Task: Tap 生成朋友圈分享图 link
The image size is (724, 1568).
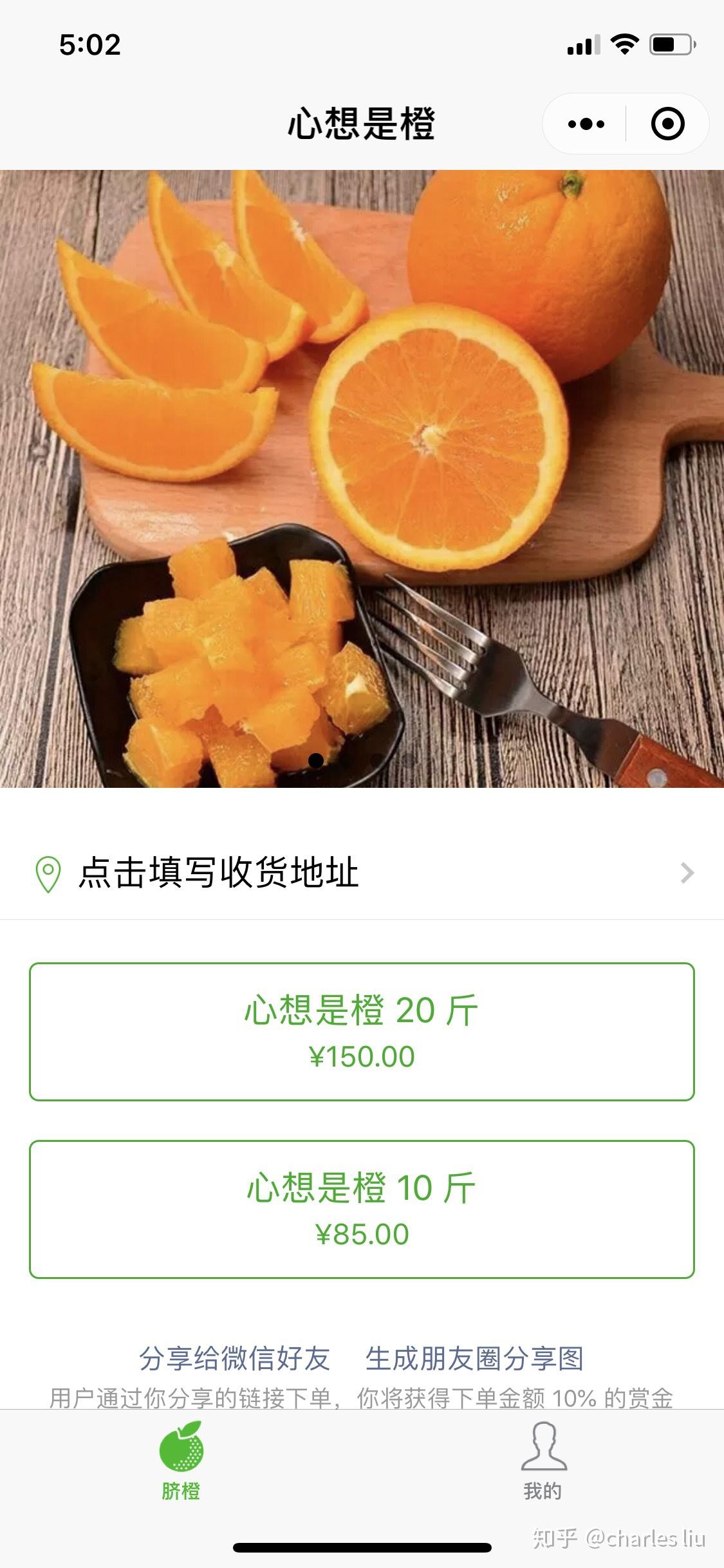Action: pos(474,1359)
